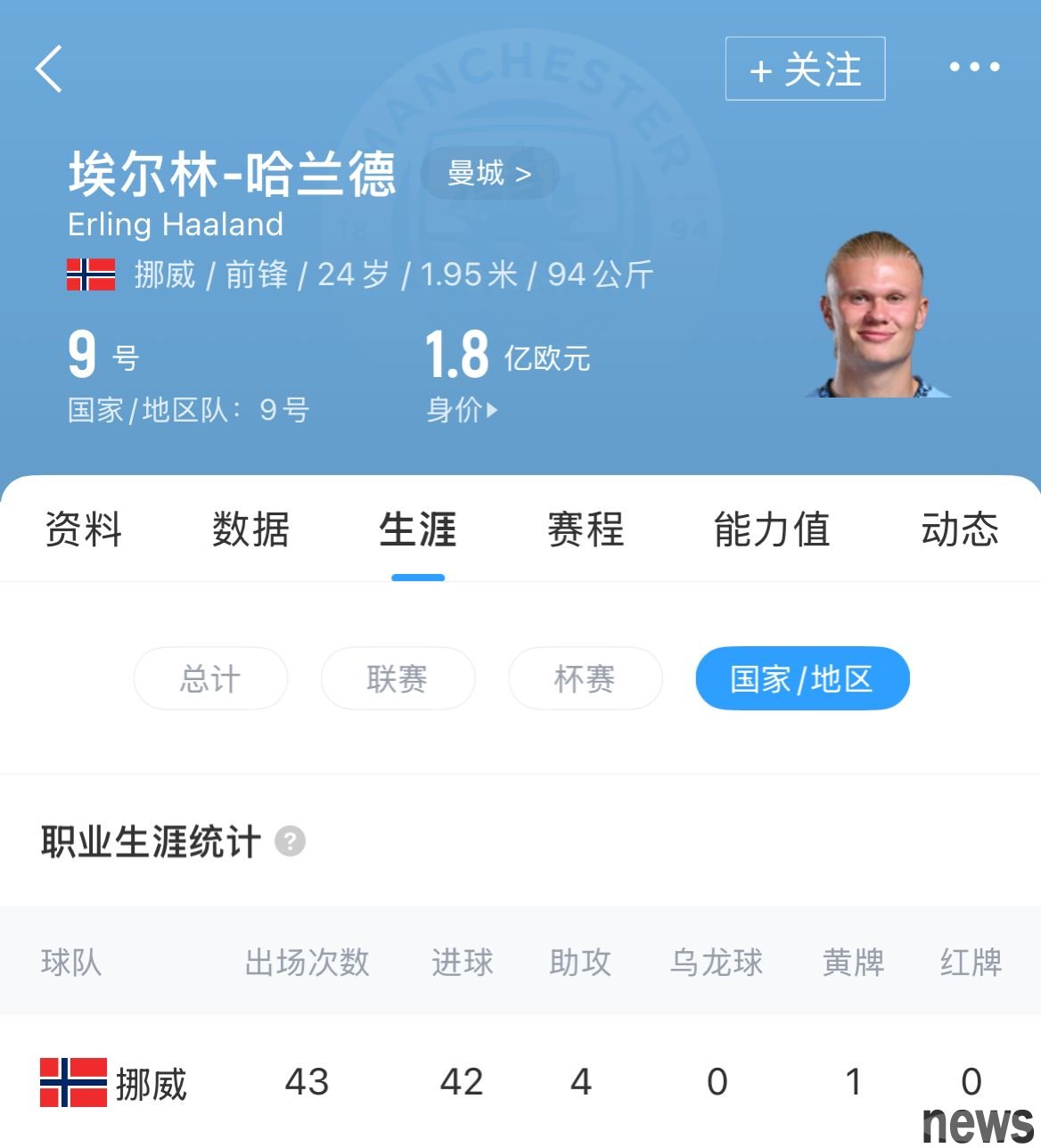Follow Haaland with the +关注 button
This screenshot has height=1148, width=1041.
(805, 69)
